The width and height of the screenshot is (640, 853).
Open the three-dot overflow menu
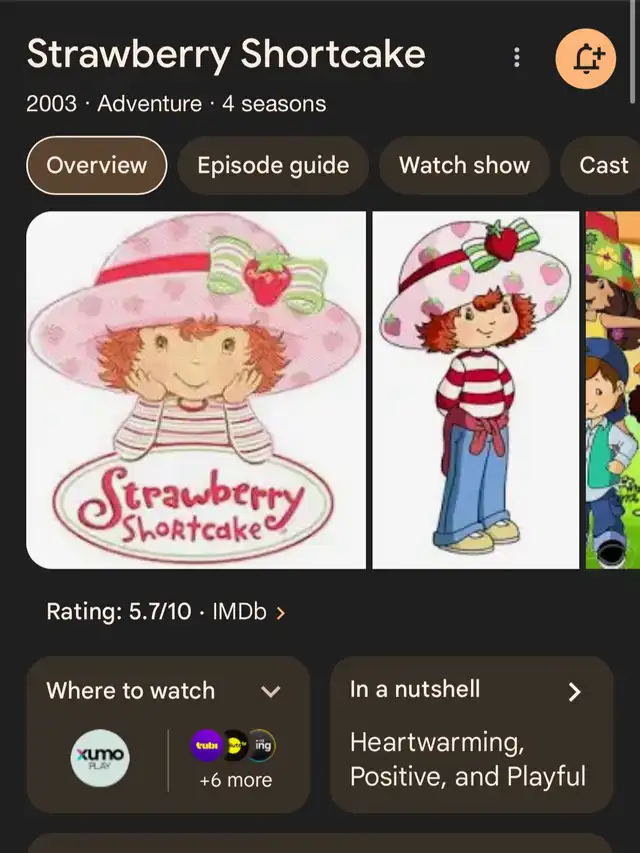point(516,58)
